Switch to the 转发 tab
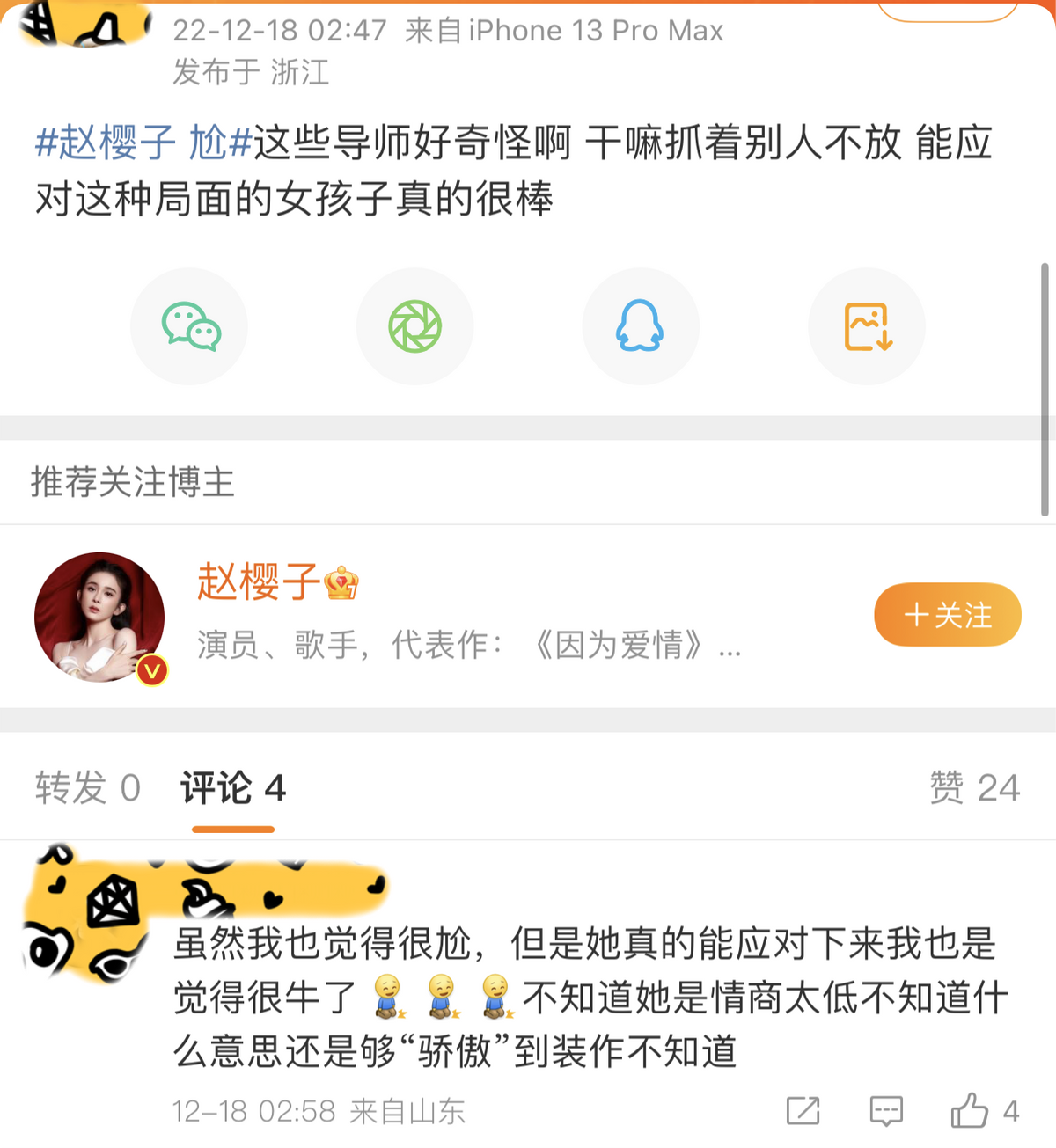Screen dimensions: 1056x1148 point(87,787)
